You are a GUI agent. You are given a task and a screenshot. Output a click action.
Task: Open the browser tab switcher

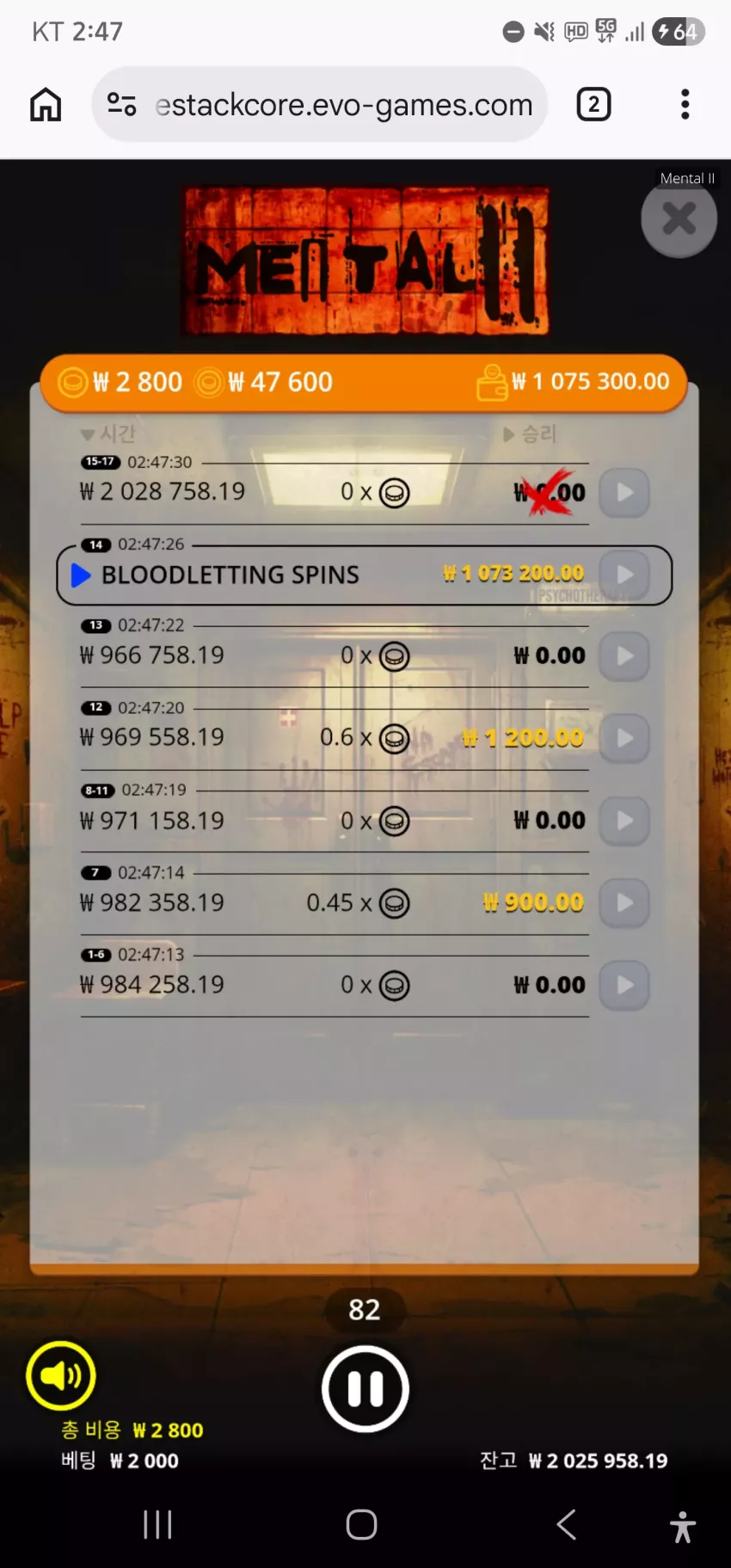(593, 105)
